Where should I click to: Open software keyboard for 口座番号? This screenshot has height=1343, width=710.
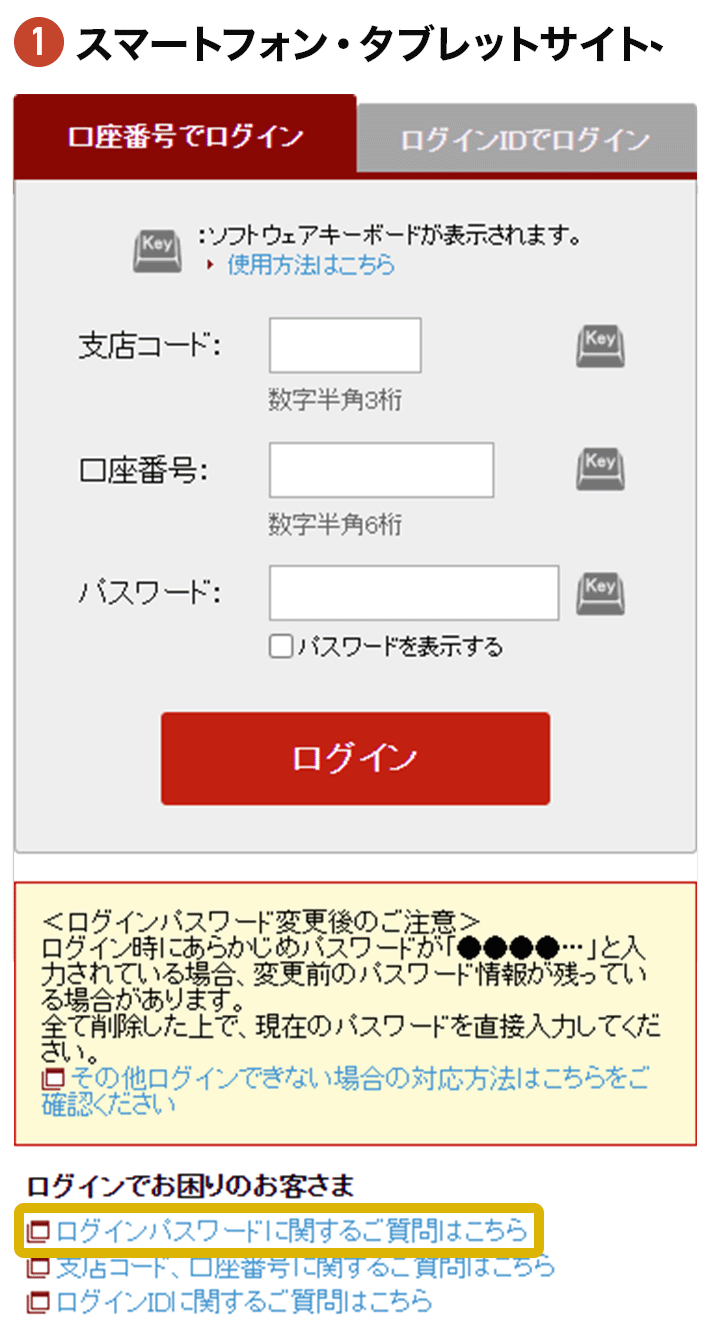tap(600, 470)
